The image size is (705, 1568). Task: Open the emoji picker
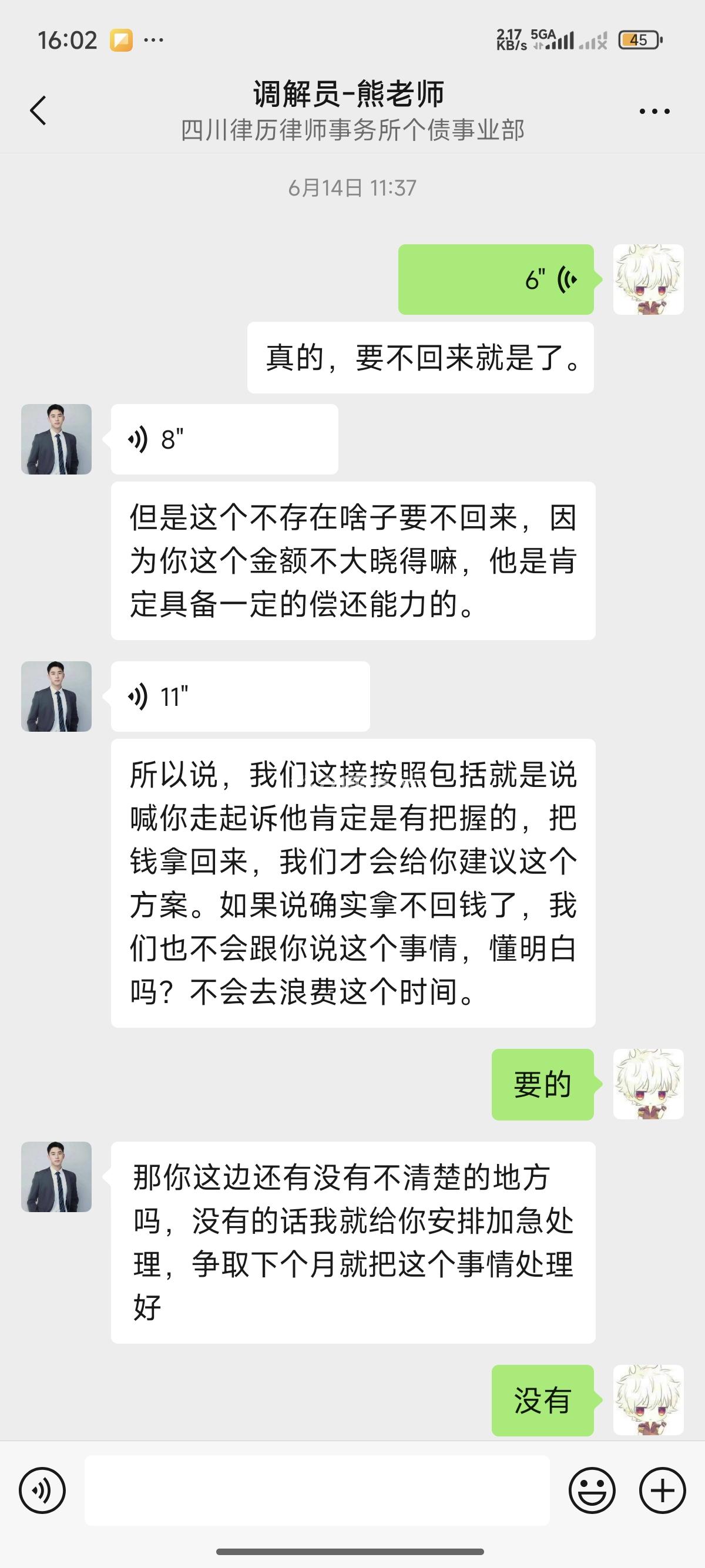[592, 1490]
